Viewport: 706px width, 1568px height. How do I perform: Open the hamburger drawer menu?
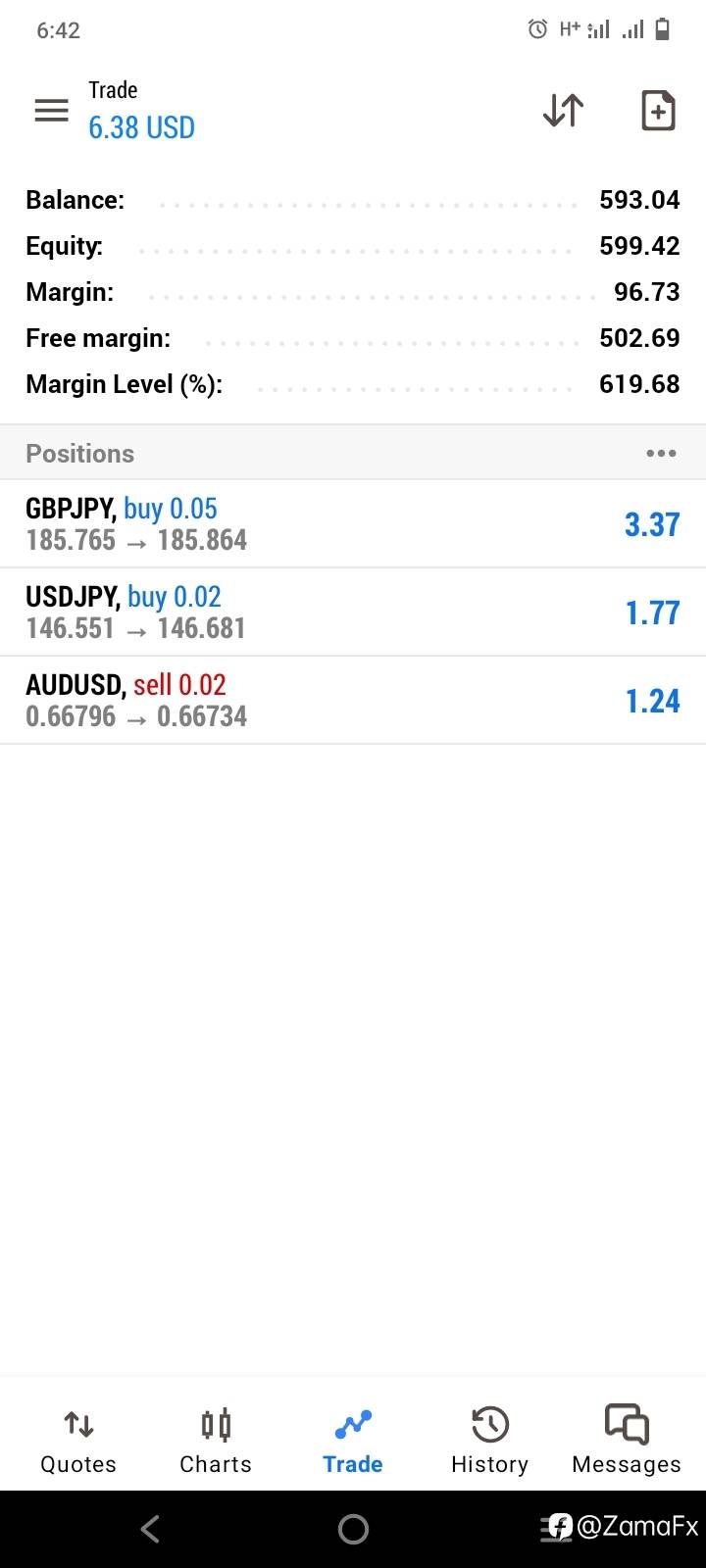(52, 110)
